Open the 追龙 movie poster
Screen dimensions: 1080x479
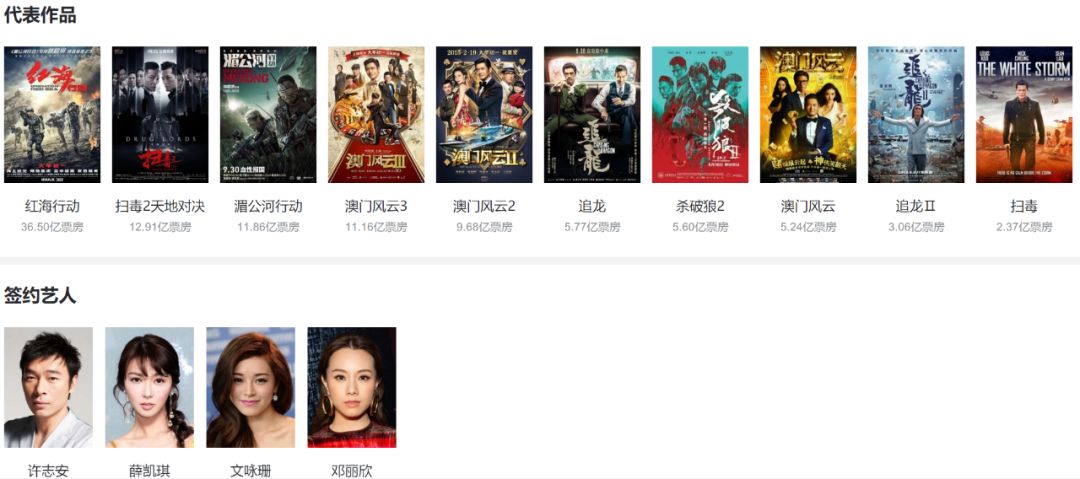click(592, 115)
